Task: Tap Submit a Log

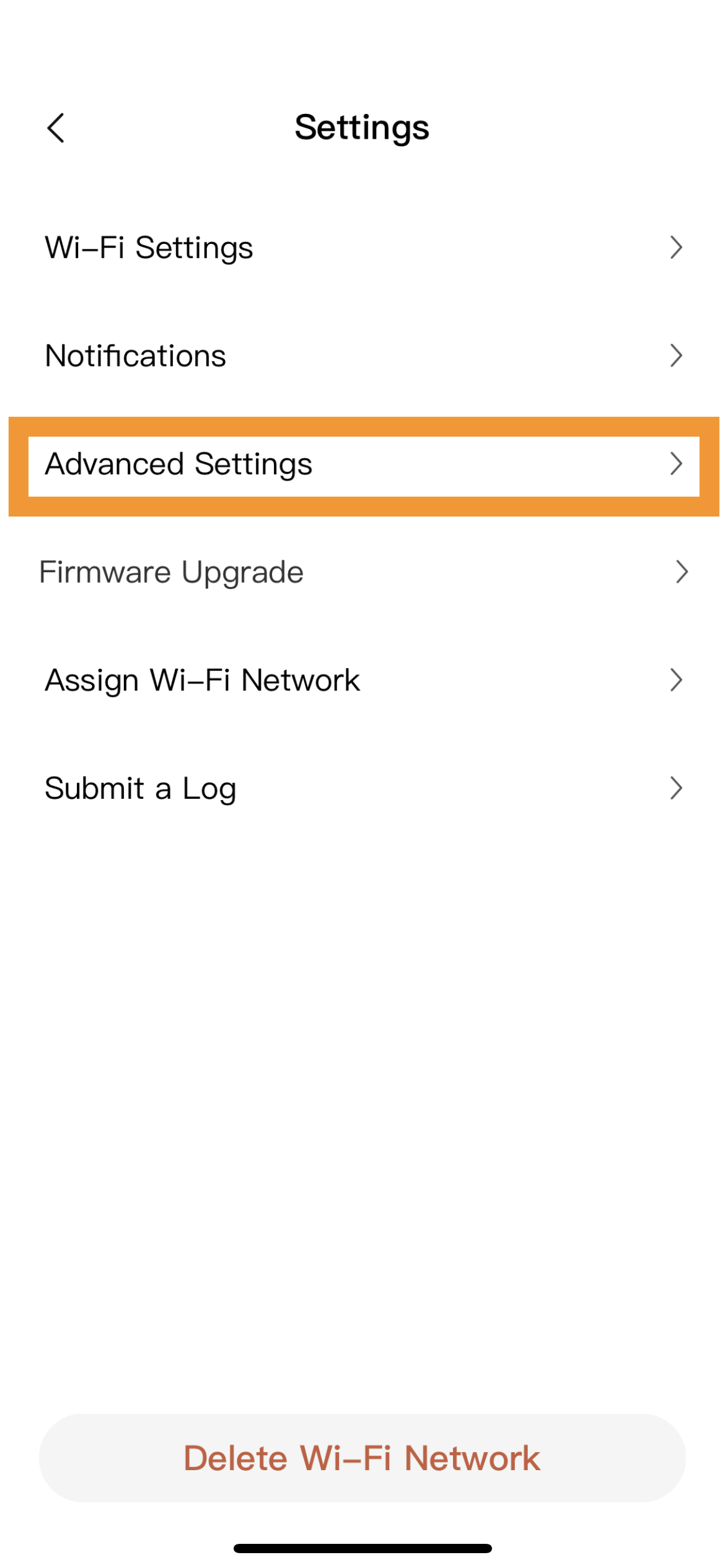Action: click(x=362, y=788)
